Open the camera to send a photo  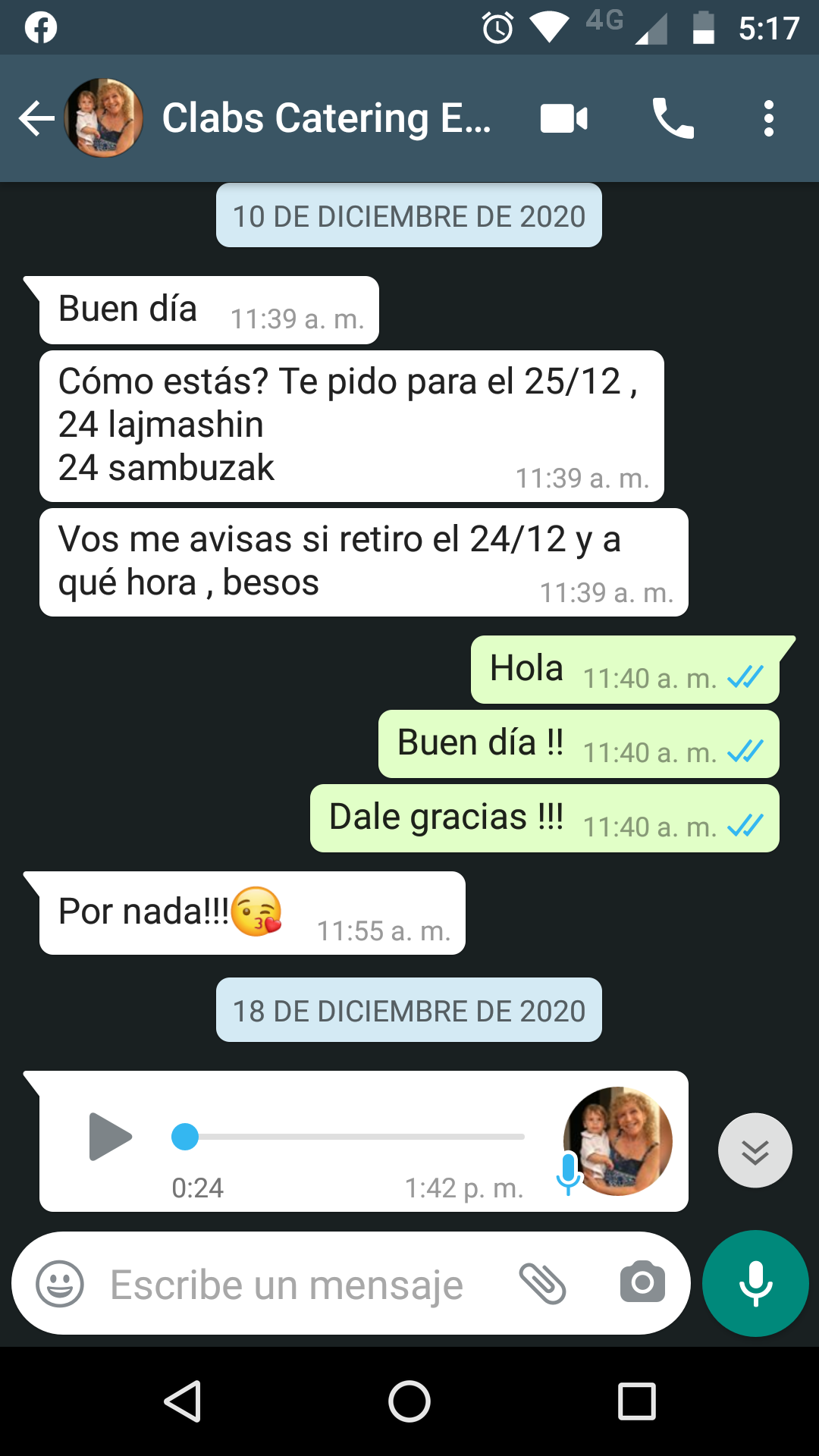[x=642, y=1283]
